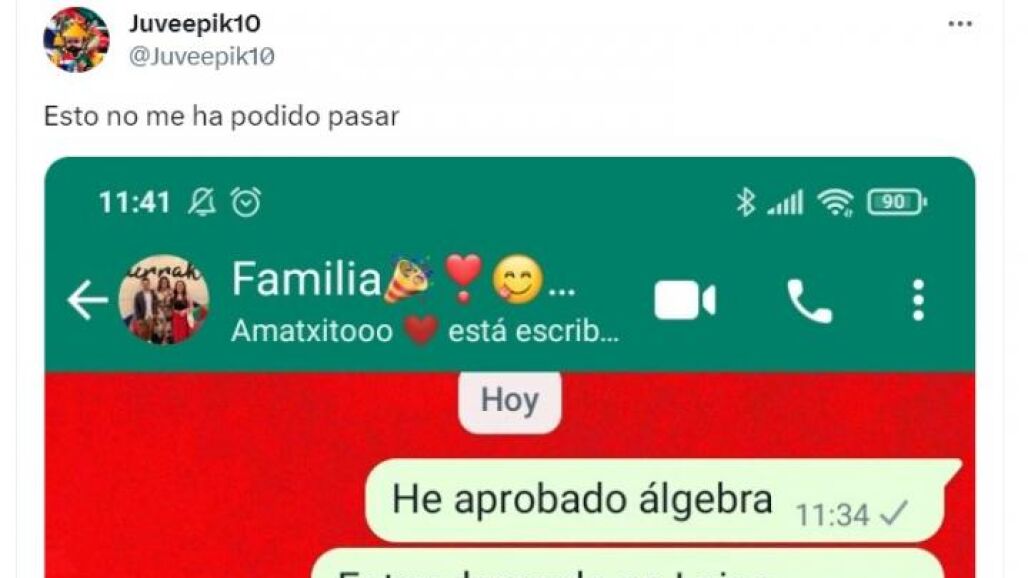Open the tweet's more options menu
This screenshot has height=578, width=1028.
pyautogui.click(x=959, y=25)
